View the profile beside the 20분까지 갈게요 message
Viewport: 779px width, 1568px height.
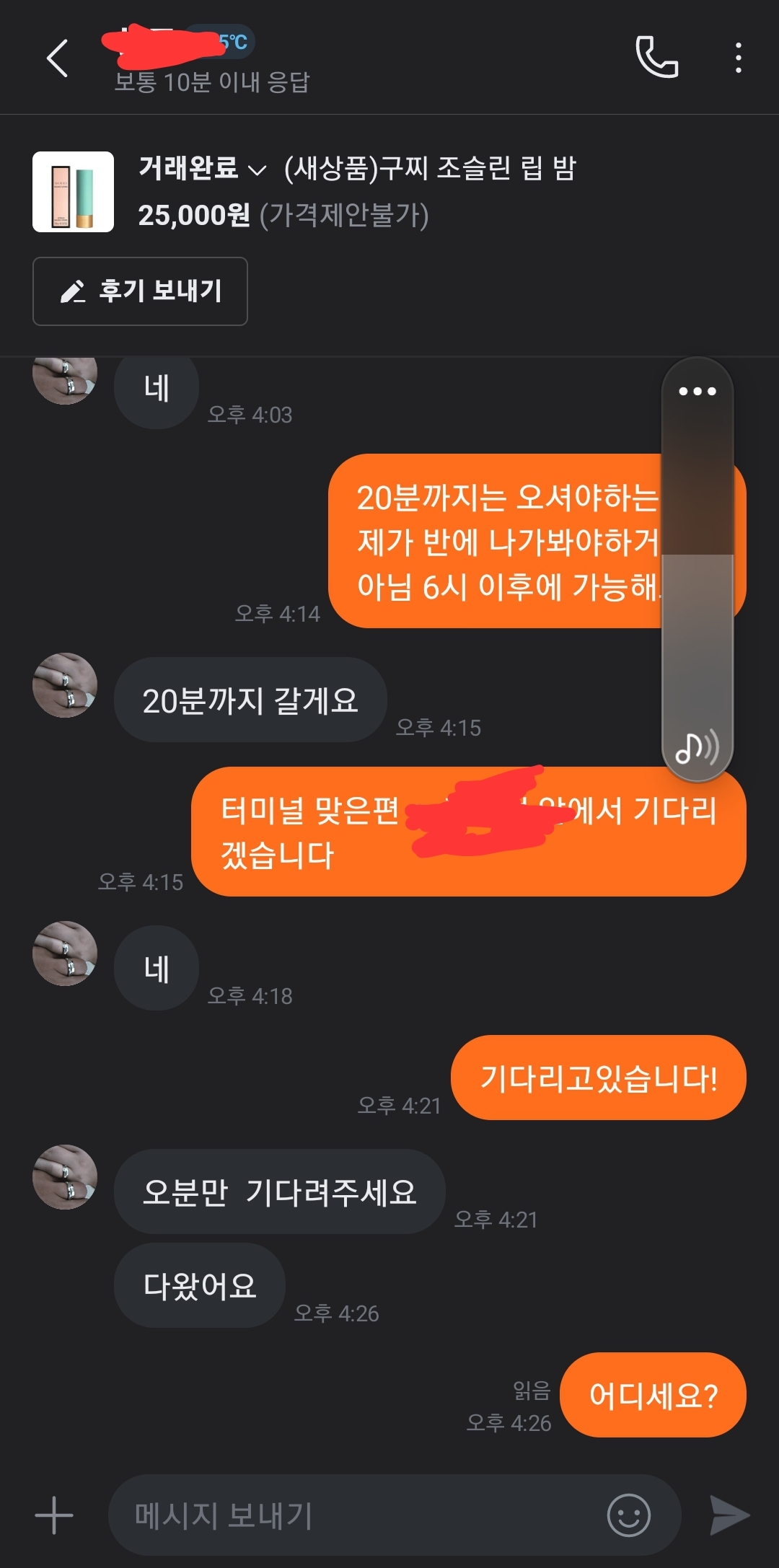65,685
